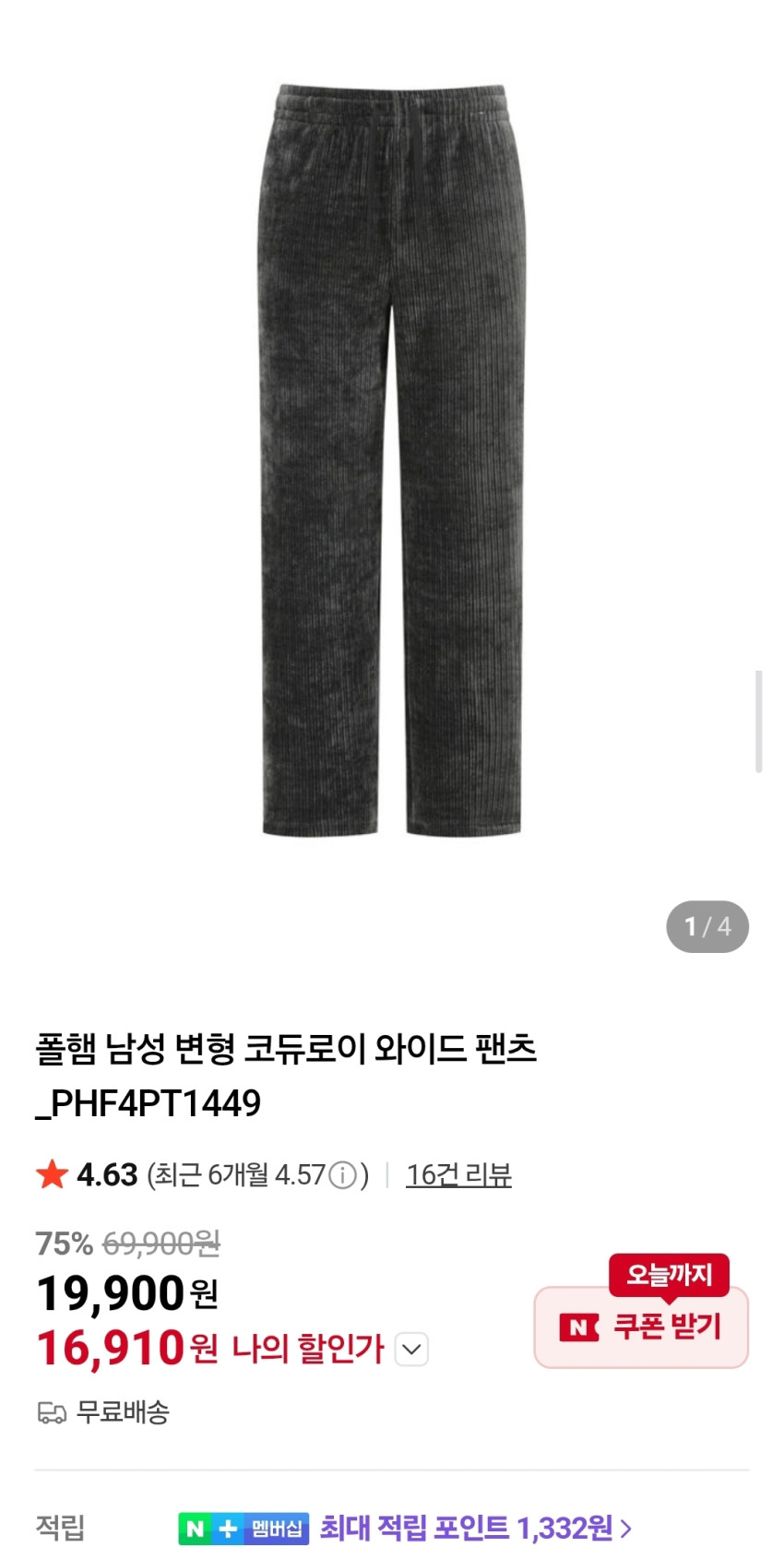Image resolution: width=784 pixels, height=1559 pixels.
Task: View the corduroy pants product image
Action: tap(392, 461)
